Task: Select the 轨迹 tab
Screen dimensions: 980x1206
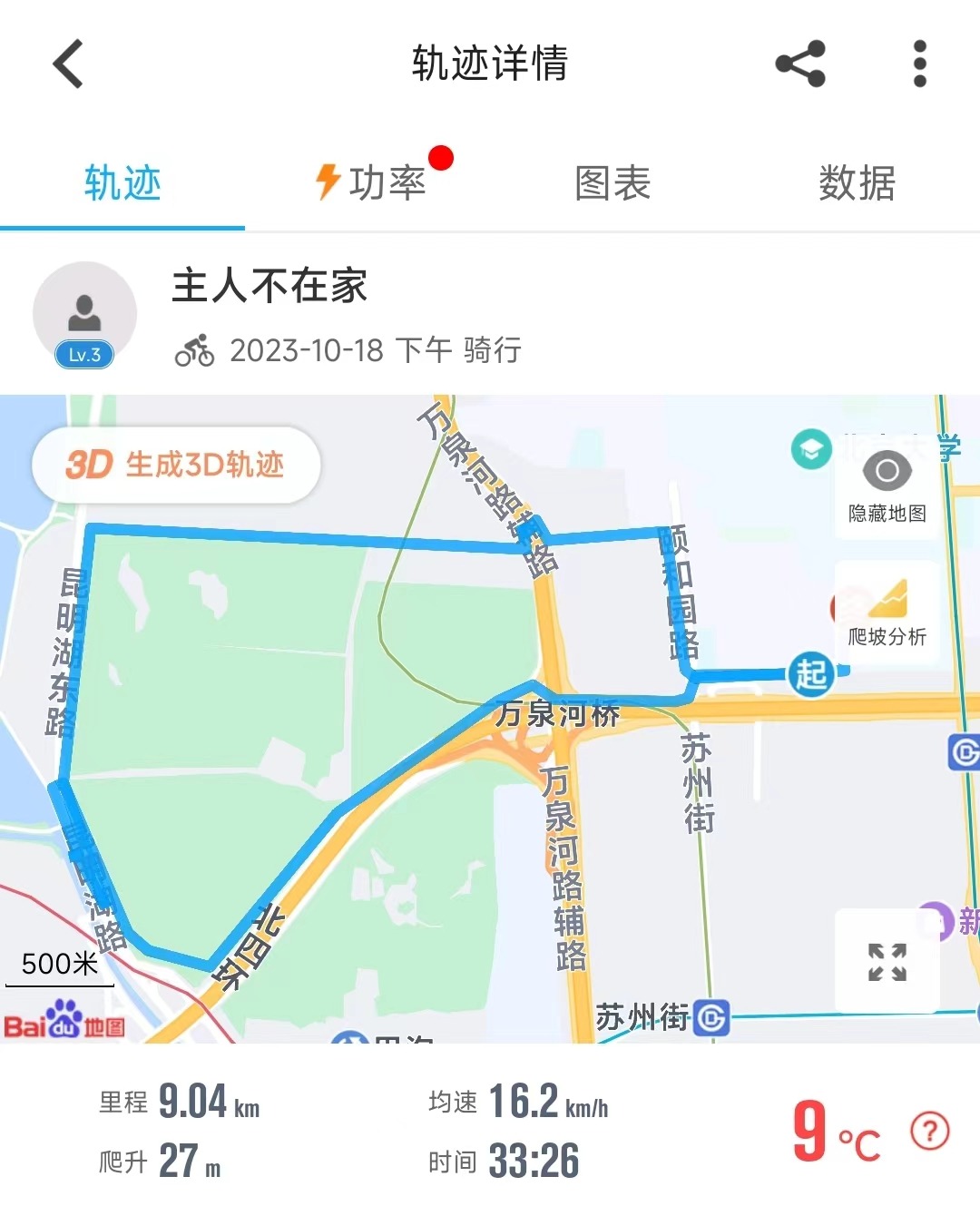Action: [x=122, y=183]
